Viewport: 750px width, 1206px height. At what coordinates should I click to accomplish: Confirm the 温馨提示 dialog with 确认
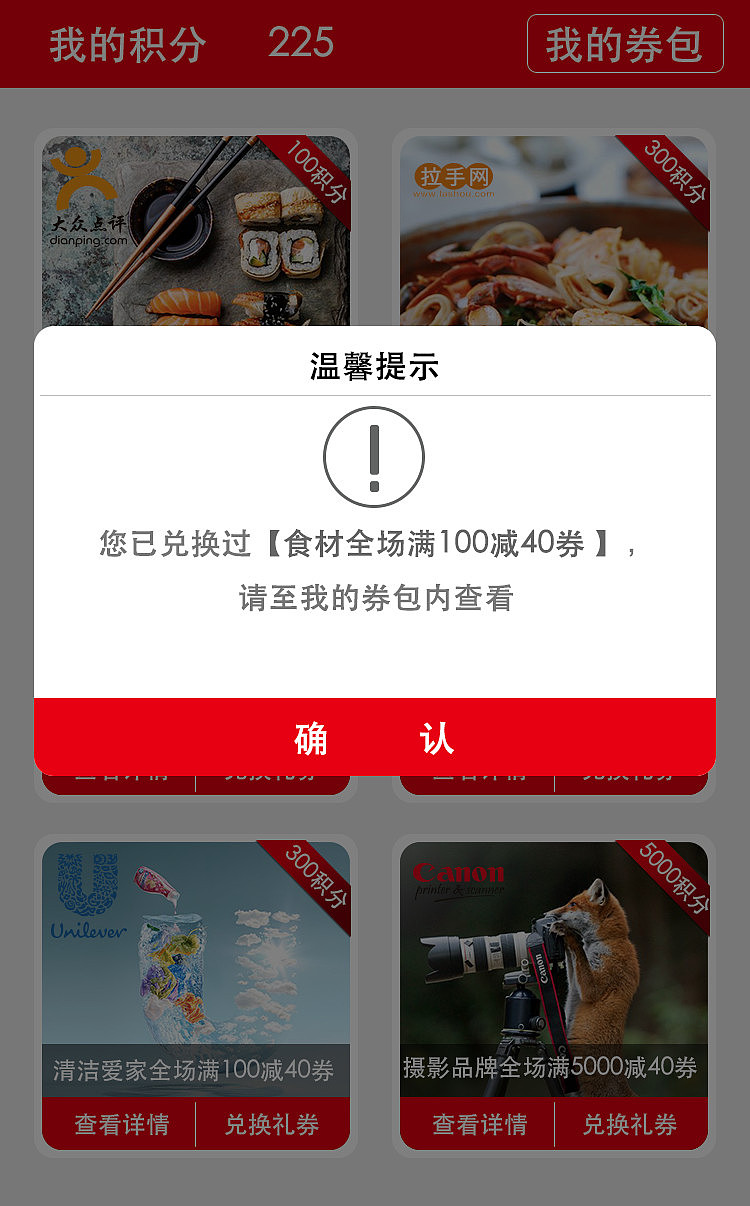[374, 738]
